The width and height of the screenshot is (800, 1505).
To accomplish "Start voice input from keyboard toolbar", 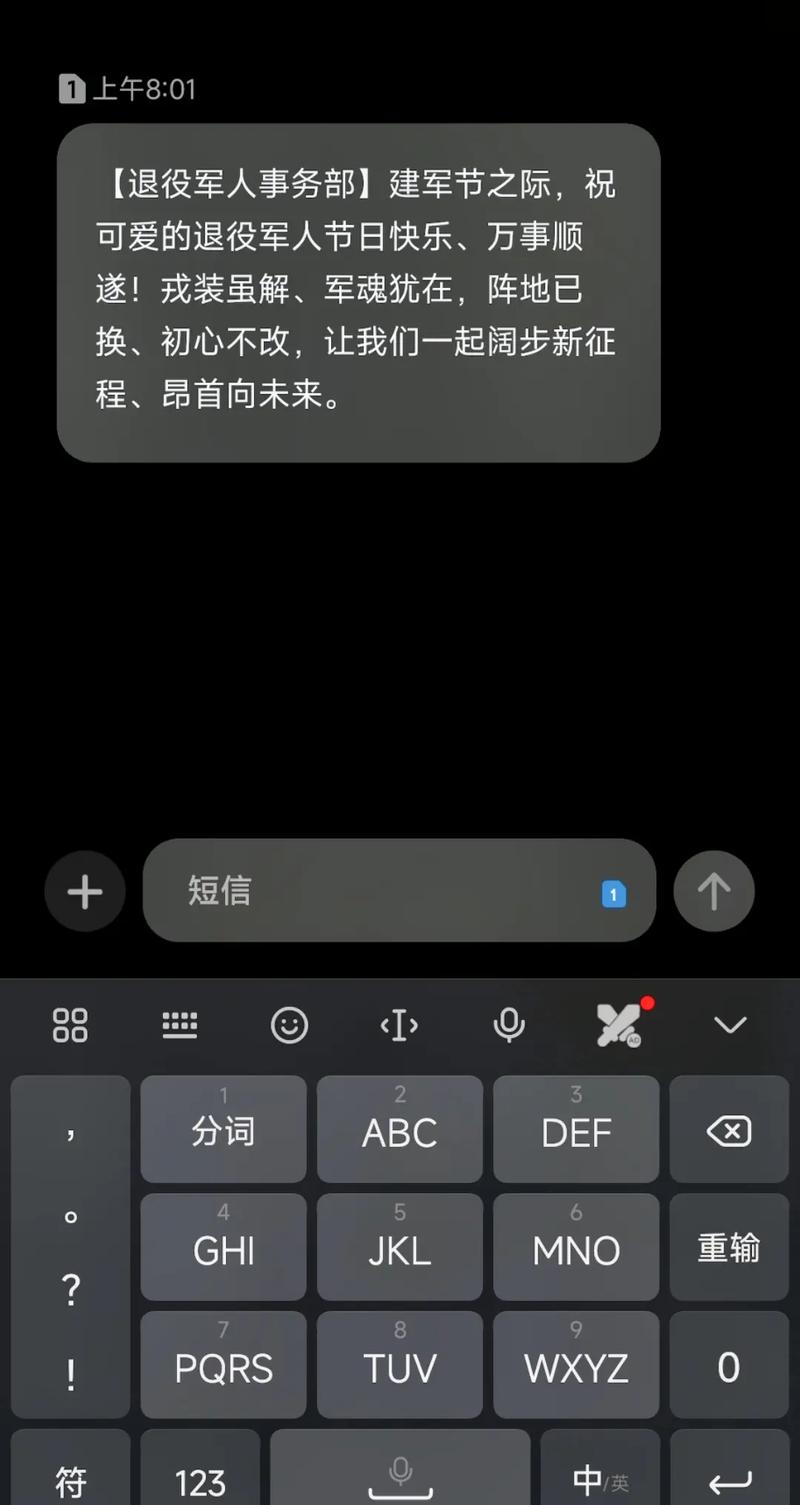I will tap(509, 1025).
